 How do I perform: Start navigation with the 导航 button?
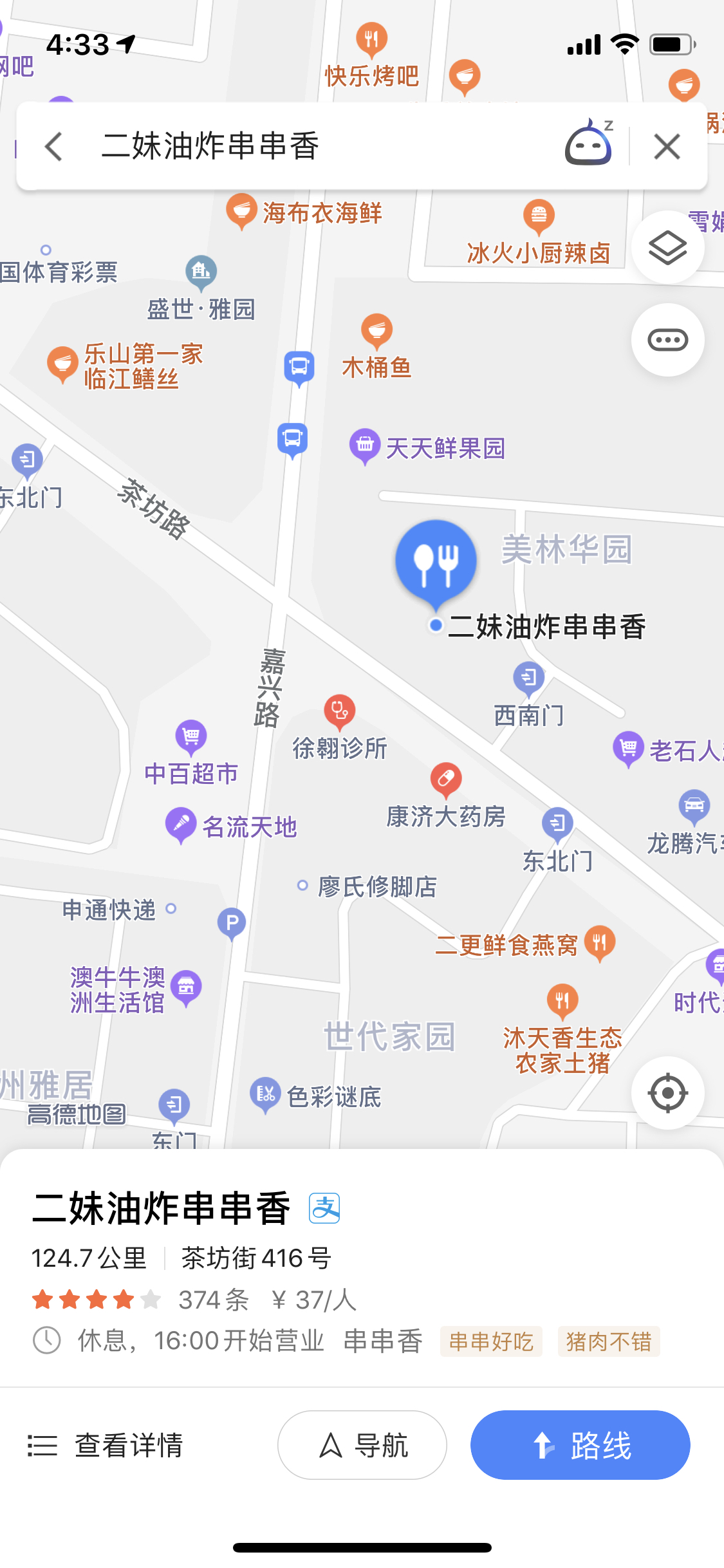click(362, 1446)
